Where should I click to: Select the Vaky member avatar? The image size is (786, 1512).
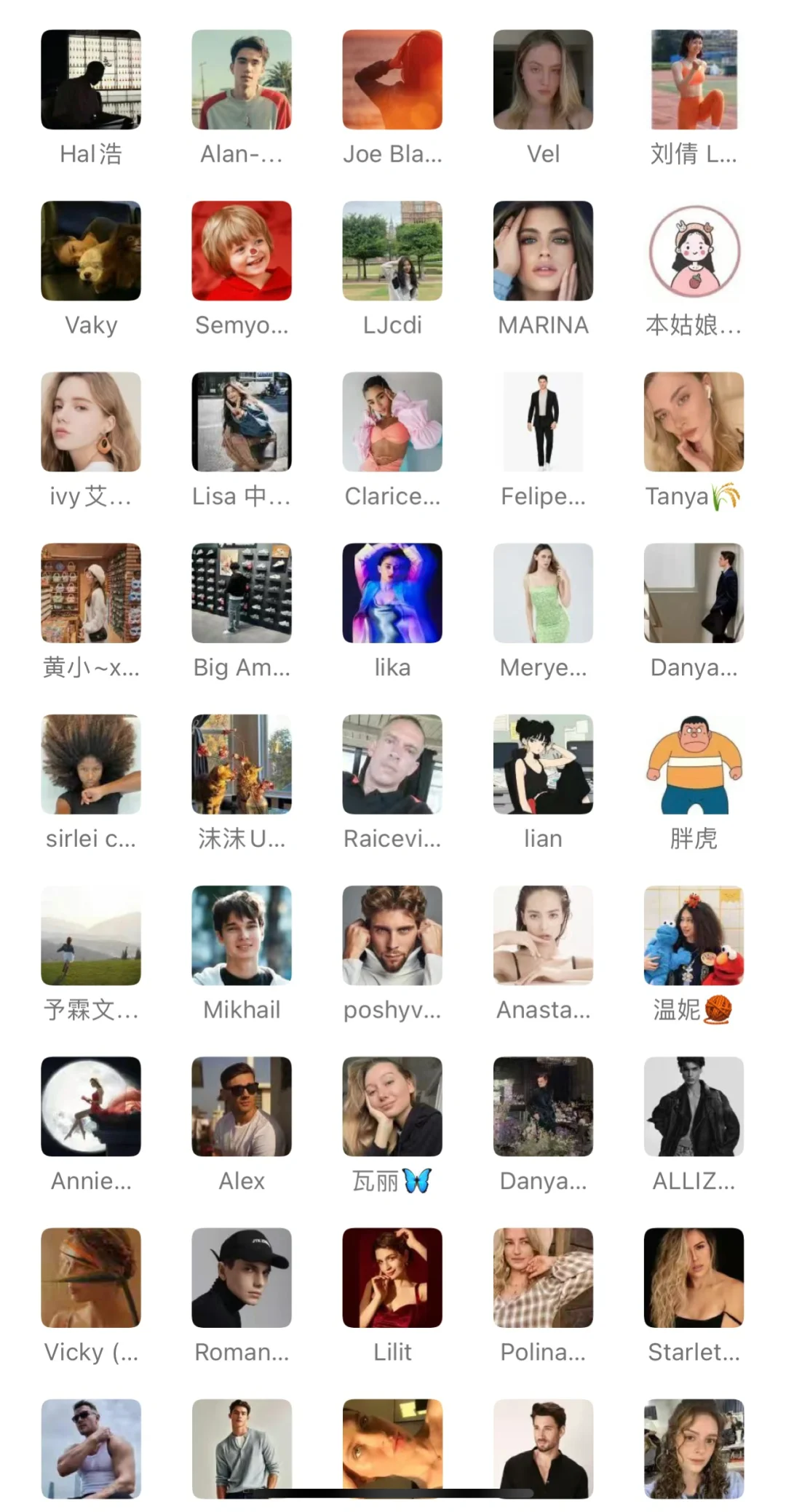coord(91,251)
